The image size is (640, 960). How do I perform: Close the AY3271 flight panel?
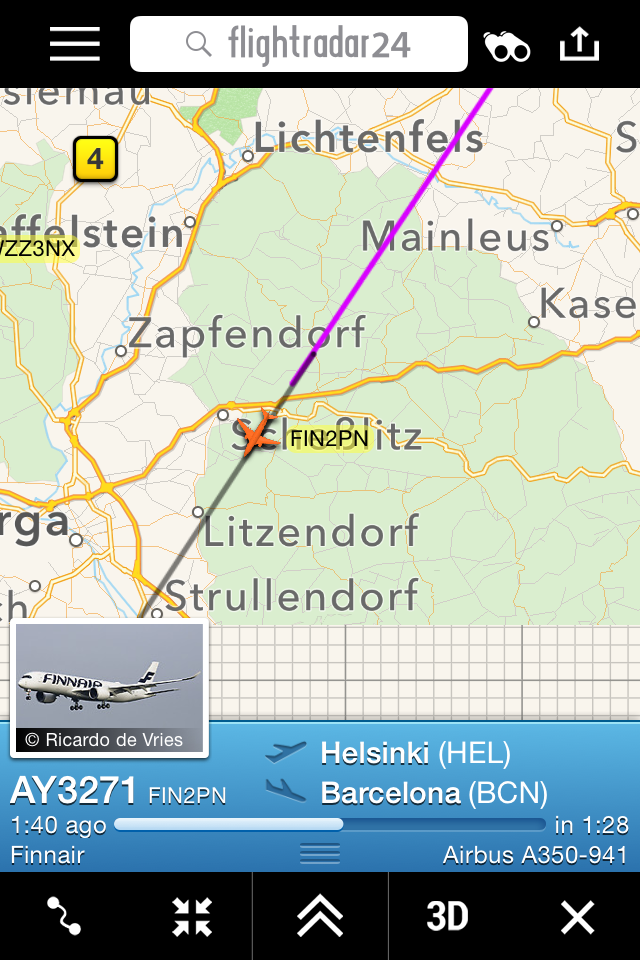pos(577,916)
